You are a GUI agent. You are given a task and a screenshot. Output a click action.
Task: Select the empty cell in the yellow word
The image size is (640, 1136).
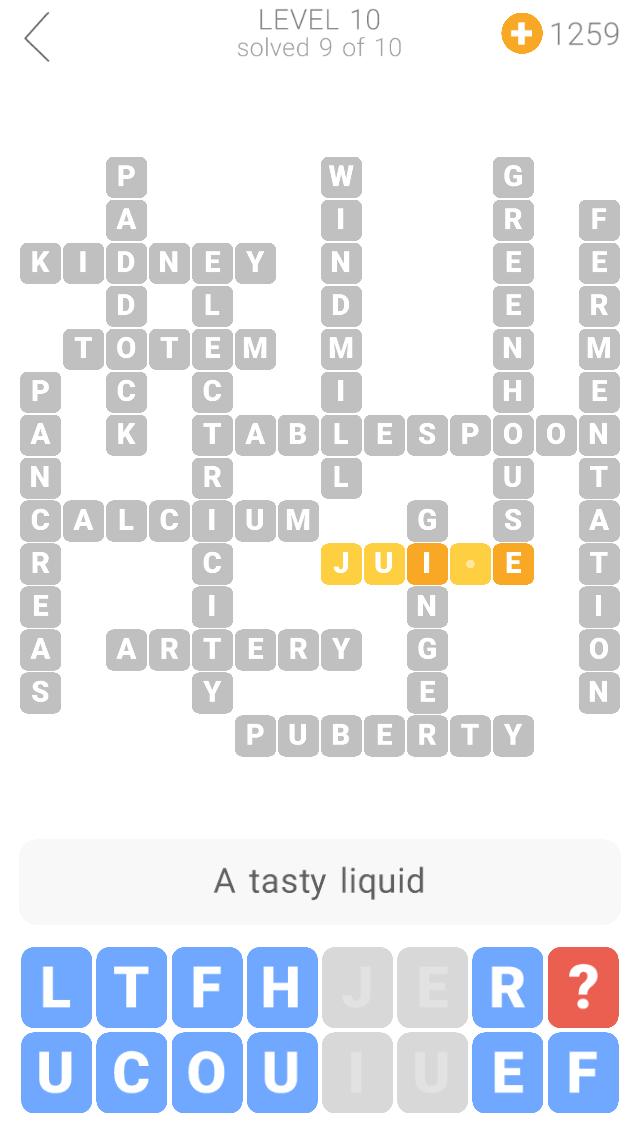[x=470, y=564]
